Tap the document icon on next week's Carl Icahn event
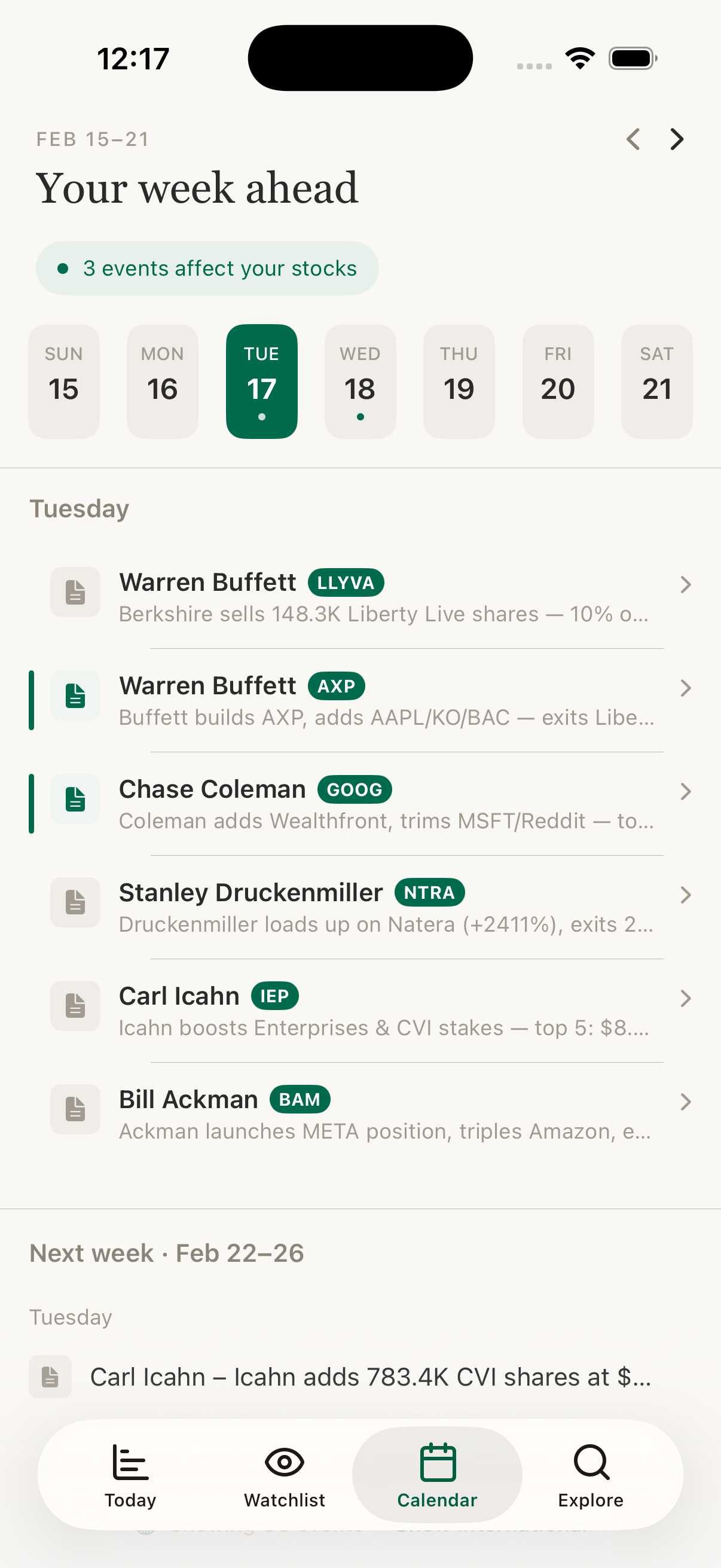721x1568 pixels. [50, 1377]
